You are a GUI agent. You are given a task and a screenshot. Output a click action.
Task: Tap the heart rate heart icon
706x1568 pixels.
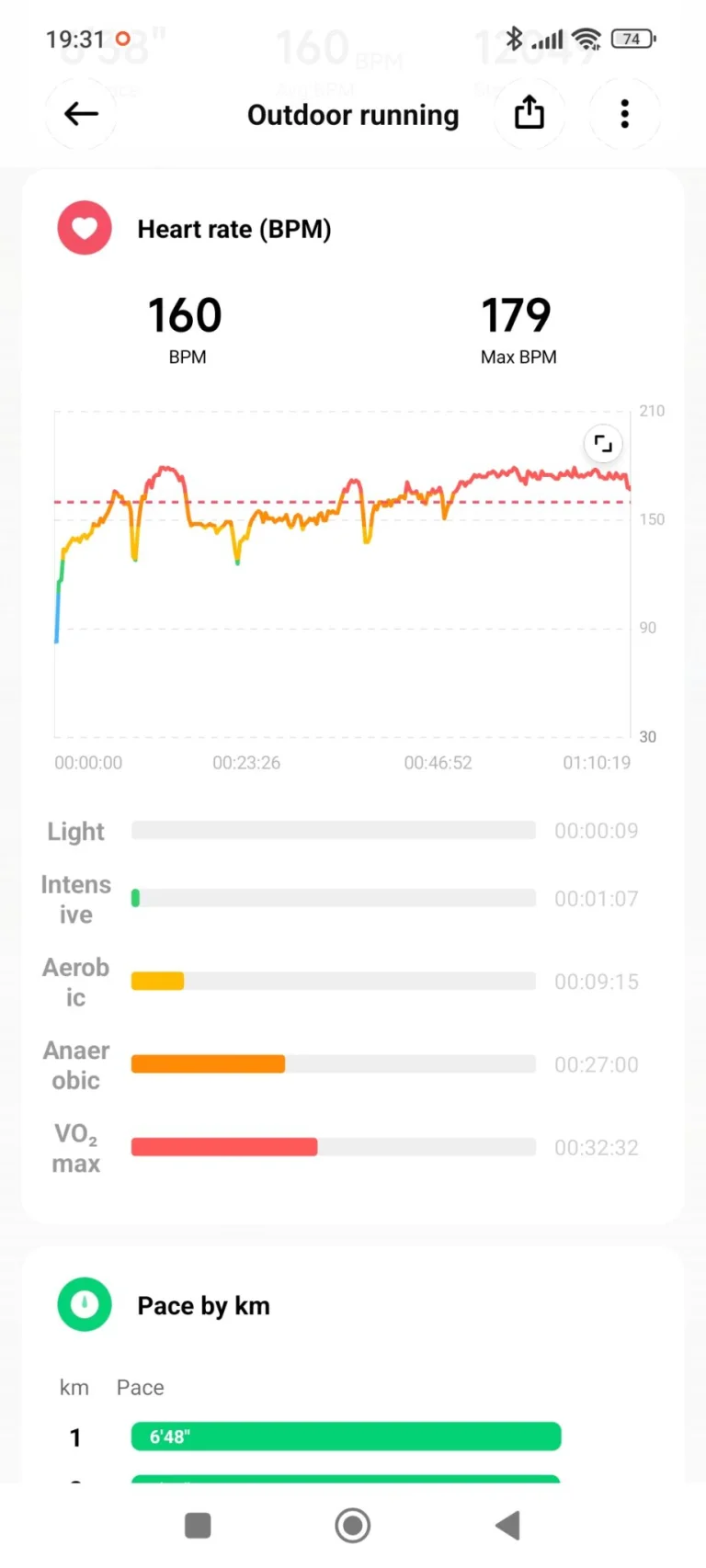click(84, 227)
